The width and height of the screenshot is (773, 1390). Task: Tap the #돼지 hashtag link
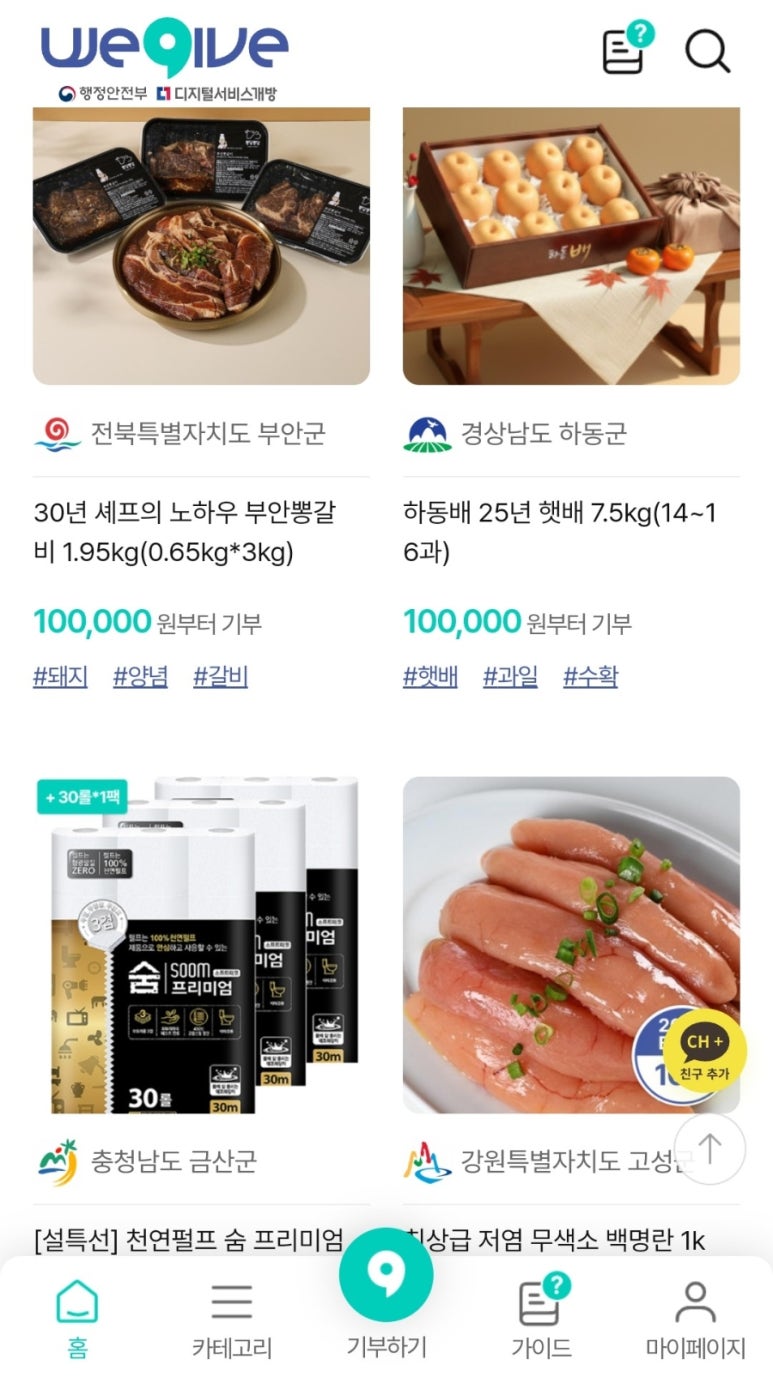tap(60, 677)
